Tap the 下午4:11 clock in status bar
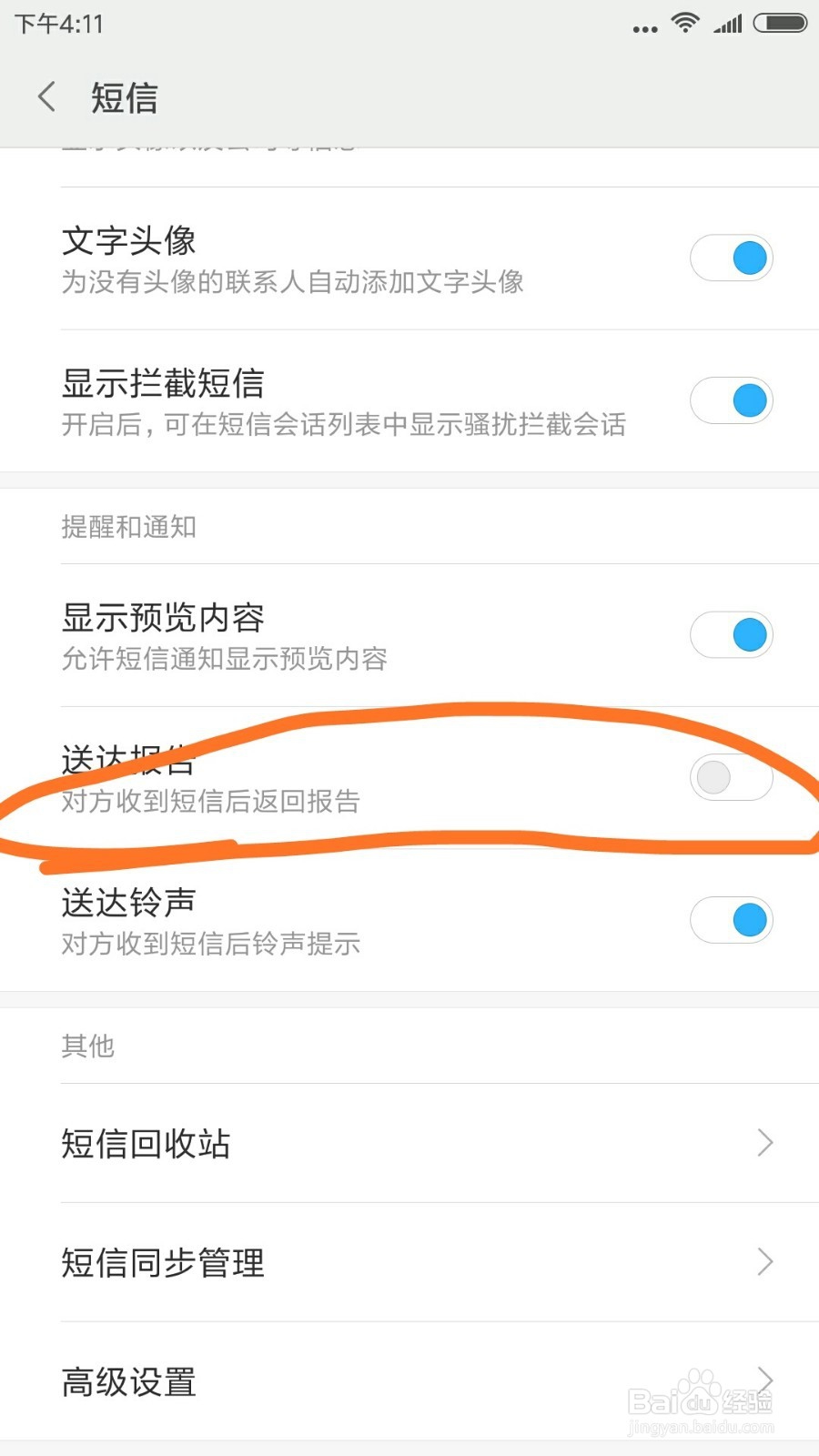Screen dimensions: 819x1456 pos(59,25)
